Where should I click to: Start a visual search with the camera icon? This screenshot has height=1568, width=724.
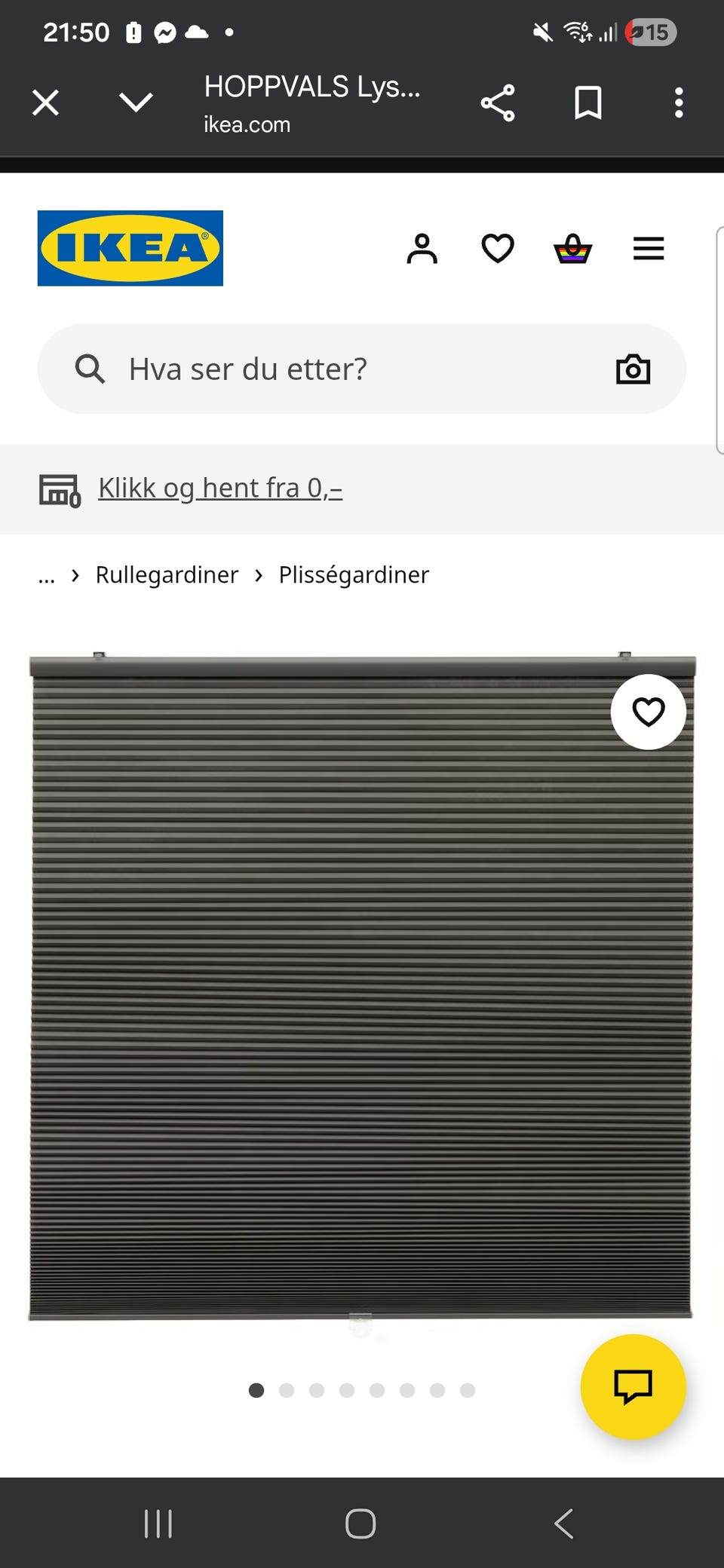click(633, 369)
